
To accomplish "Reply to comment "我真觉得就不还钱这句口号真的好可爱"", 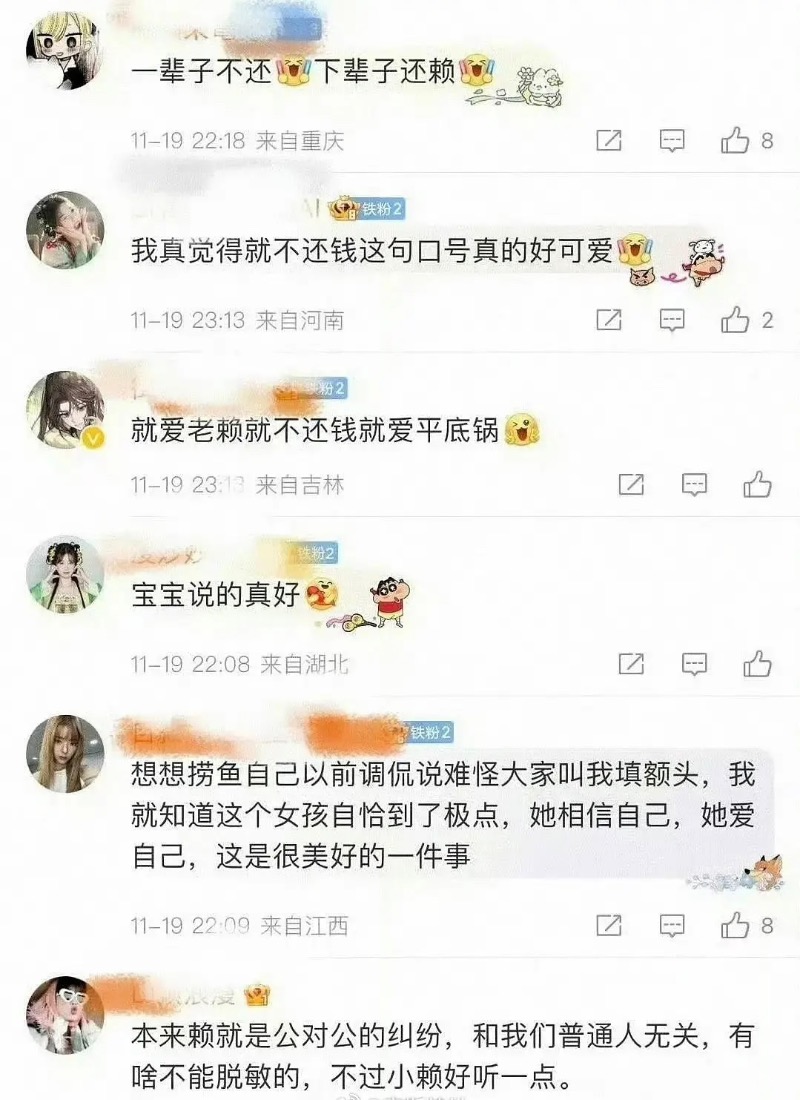I will (672, 320).
